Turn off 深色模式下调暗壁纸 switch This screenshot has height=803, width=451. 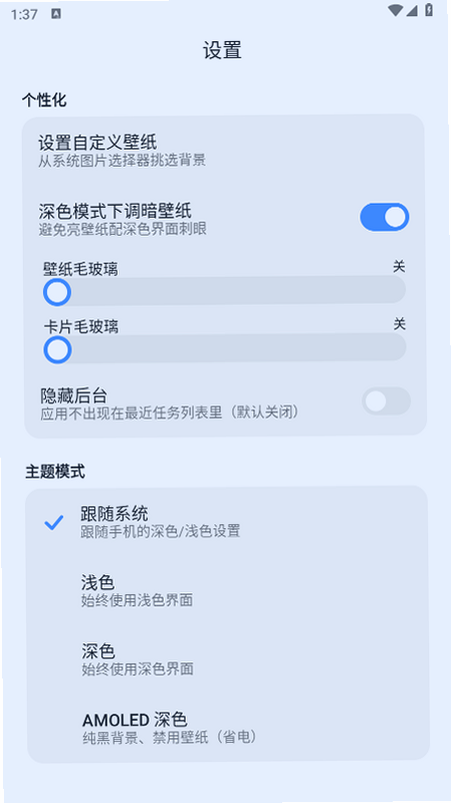point(384,217)
